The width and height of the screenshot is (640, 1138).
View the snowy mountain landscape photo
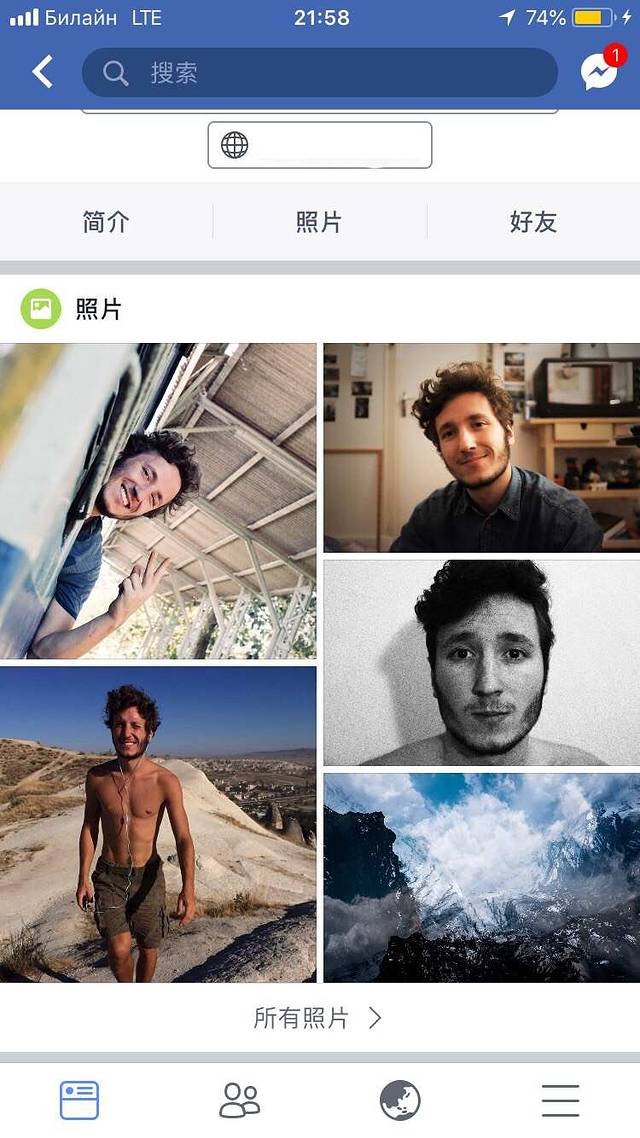(x=481, y=877)
